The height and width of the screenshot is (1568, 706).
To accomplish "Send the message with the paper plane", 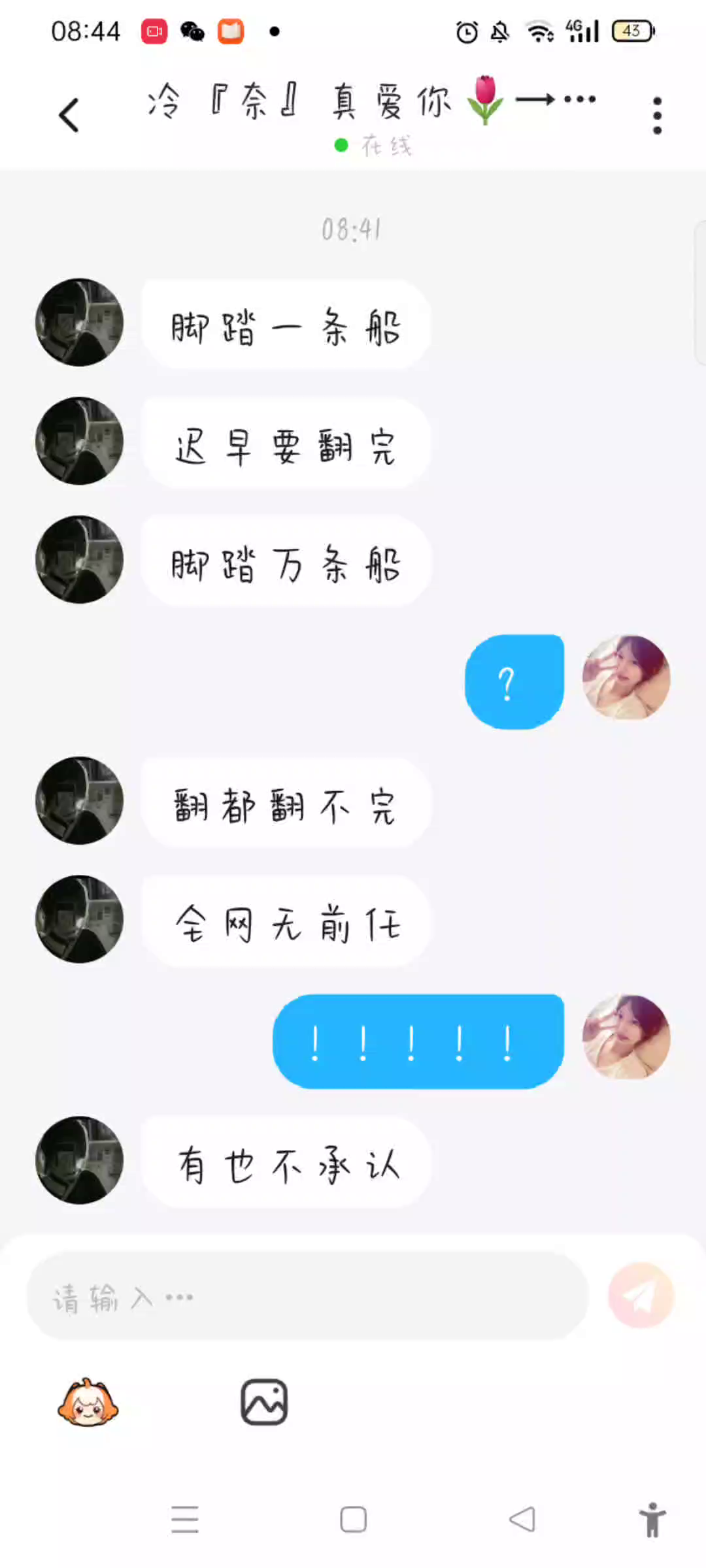I will click(x=641, y=1295).
